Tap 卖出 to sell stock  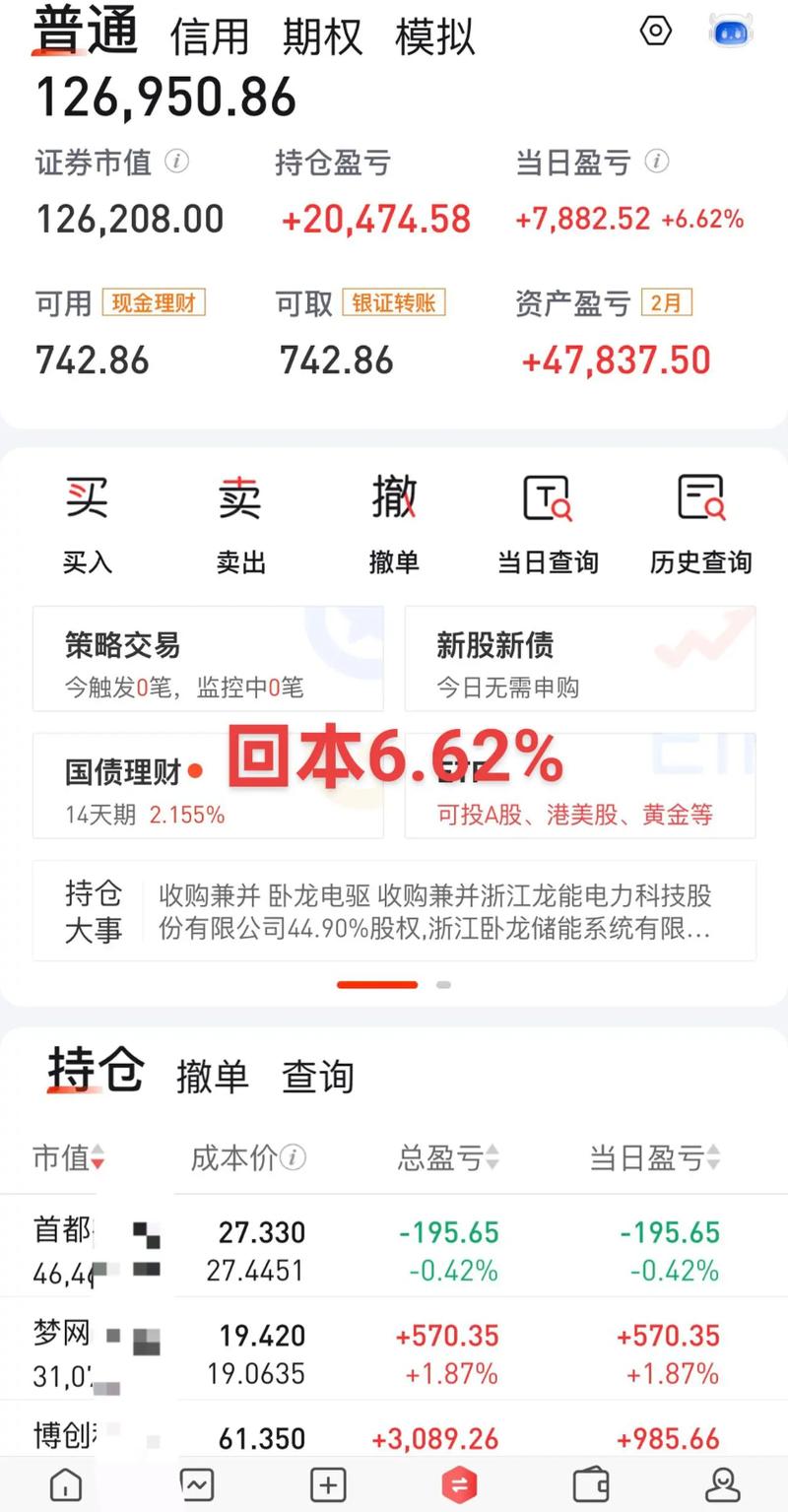point(240,524)
